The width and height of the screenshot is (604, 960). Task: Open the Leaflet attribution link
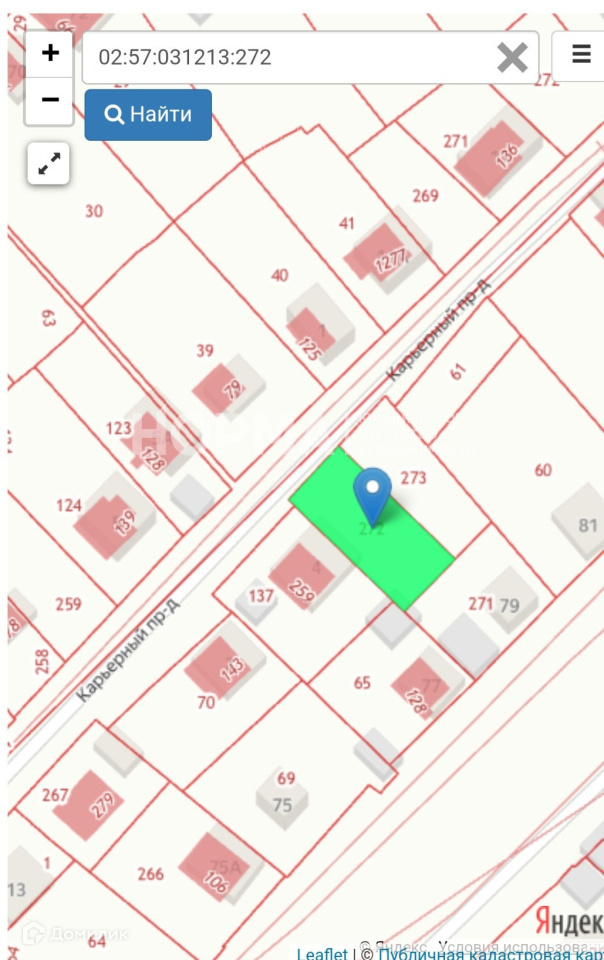[322, 954]
